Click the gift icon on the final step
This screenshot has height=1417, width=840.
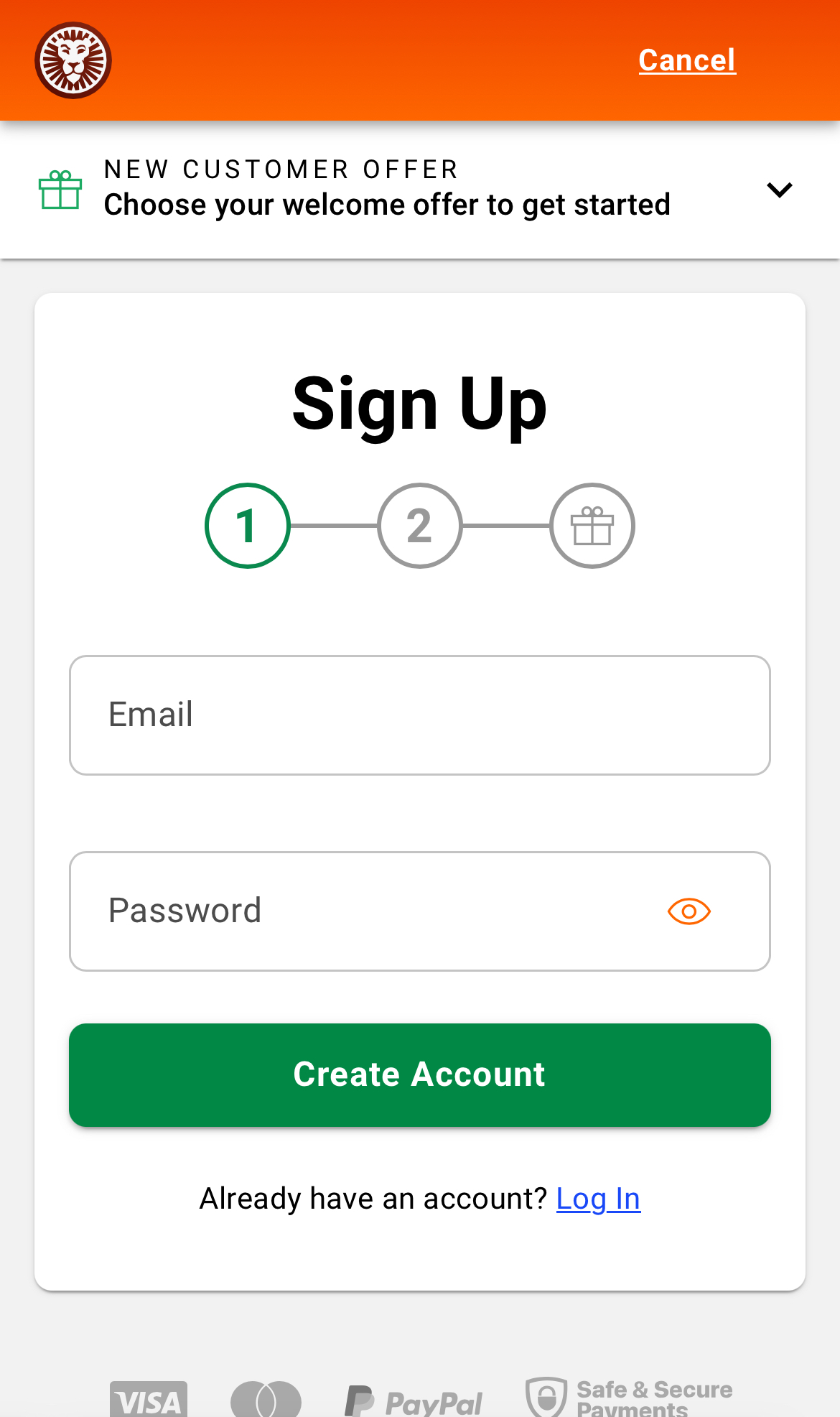(x=591, y=525)
